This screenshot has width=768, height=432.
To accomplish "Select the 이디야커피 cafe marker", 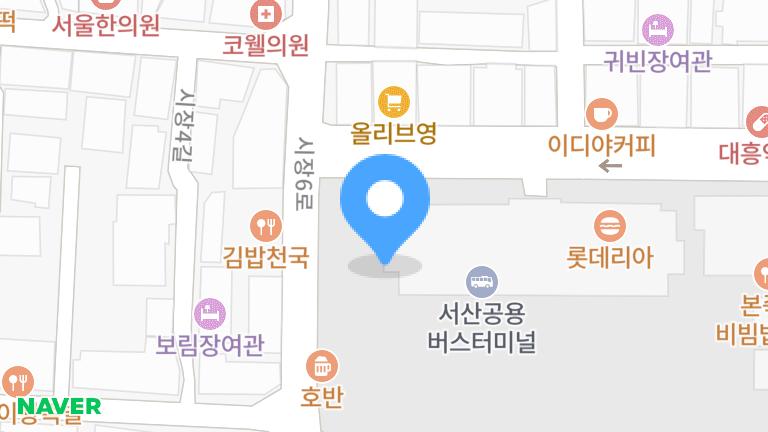I will coord(602,112).
